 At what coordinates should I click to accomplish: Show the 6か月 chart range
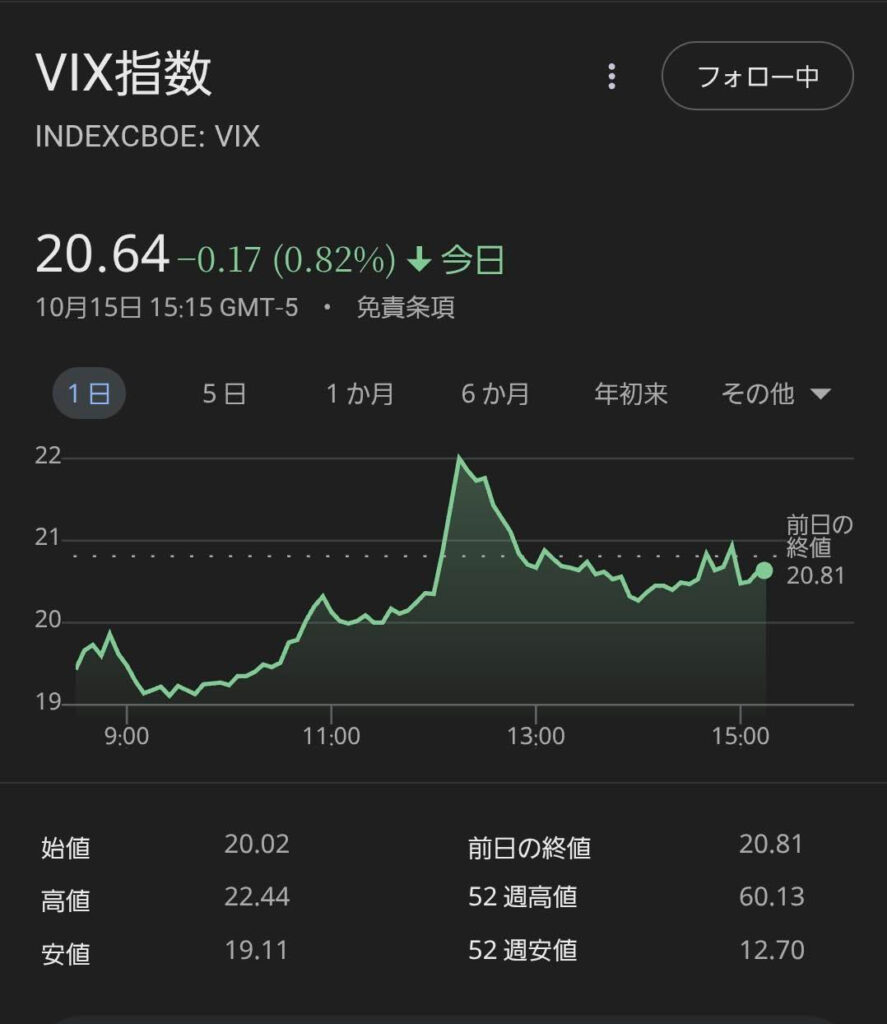pyautogui.click(x=495, y=394)
